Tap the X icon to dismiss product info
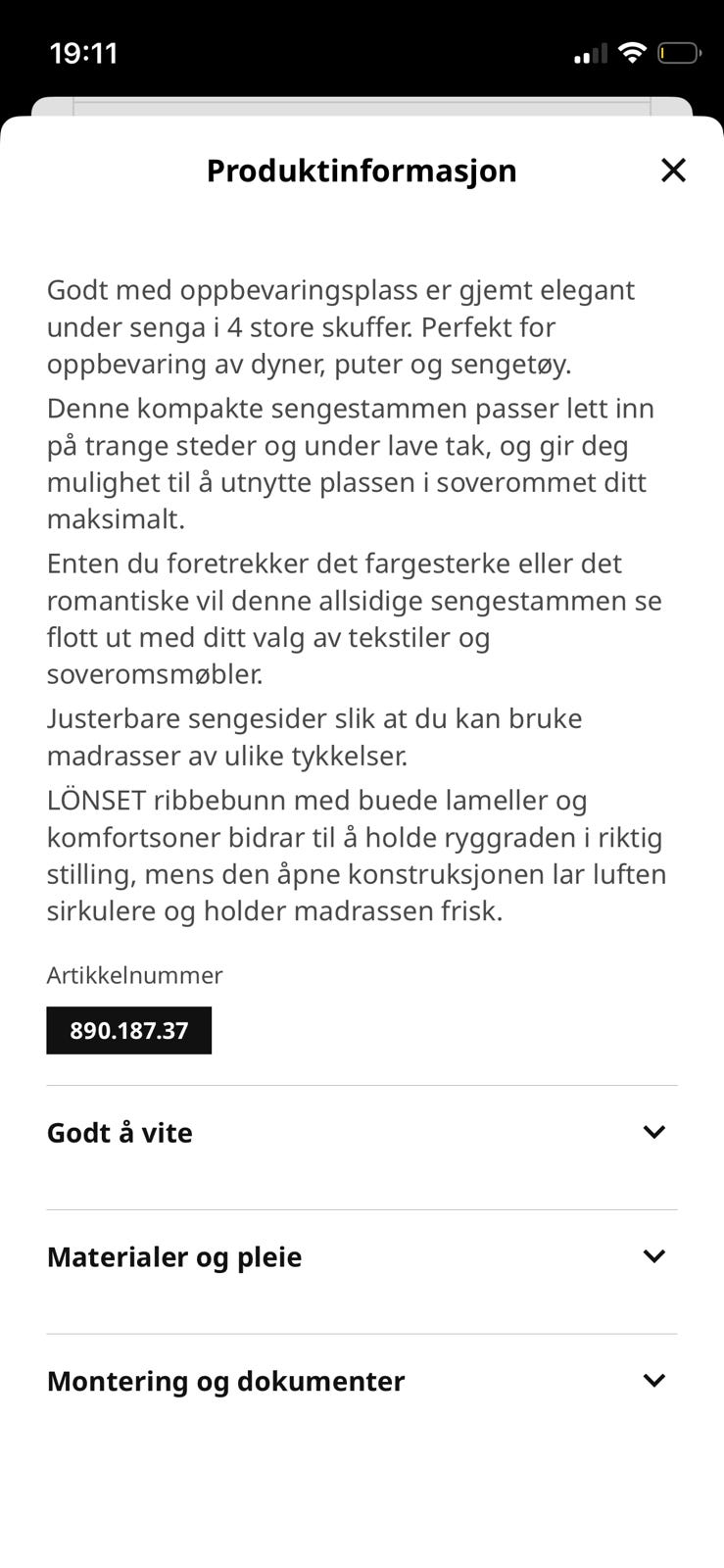This screenshot has width=724, height=1568. 673,170
